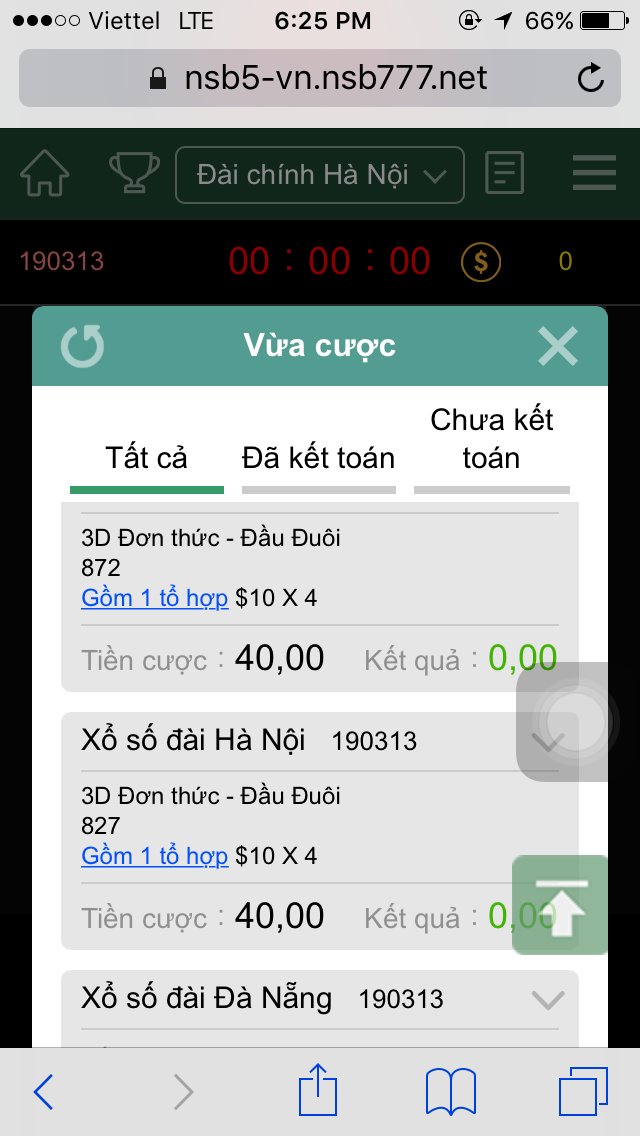Image resolution: width=640 pixels, height=1136 pixels.
Task: Open the hamburger menu
Action: (x=594, y=174)
